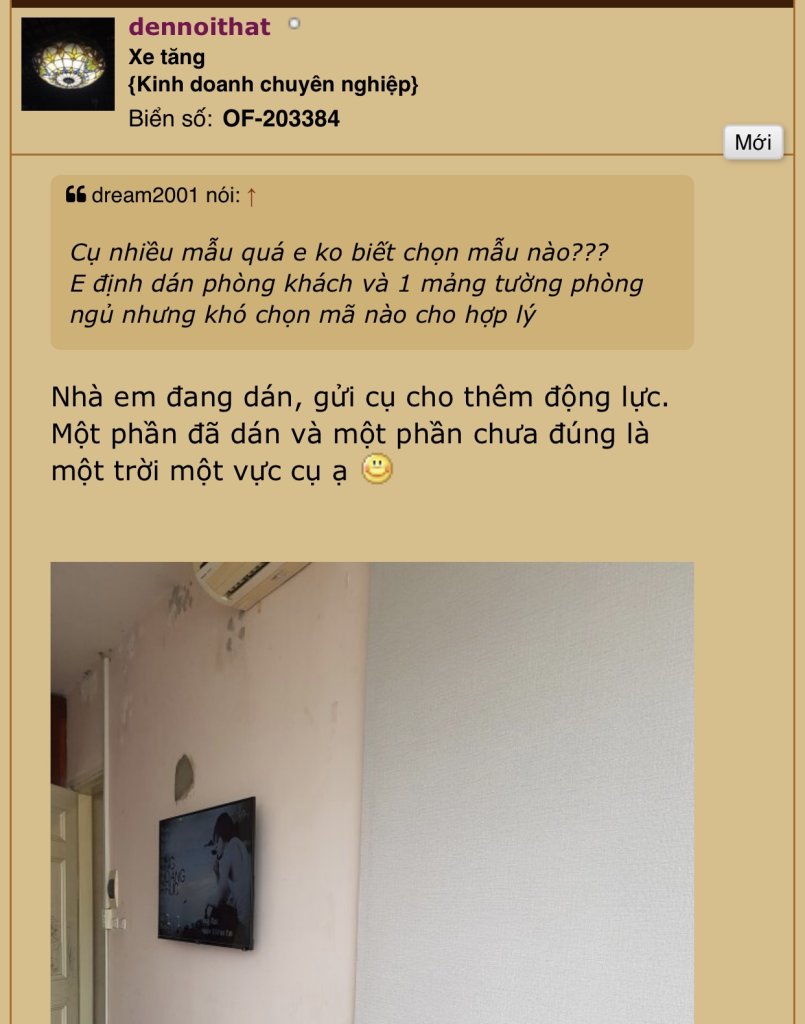Tap dennoithat's avatar picture
The width and height of the screenshot is (805, 1024).
coord(68,64)
